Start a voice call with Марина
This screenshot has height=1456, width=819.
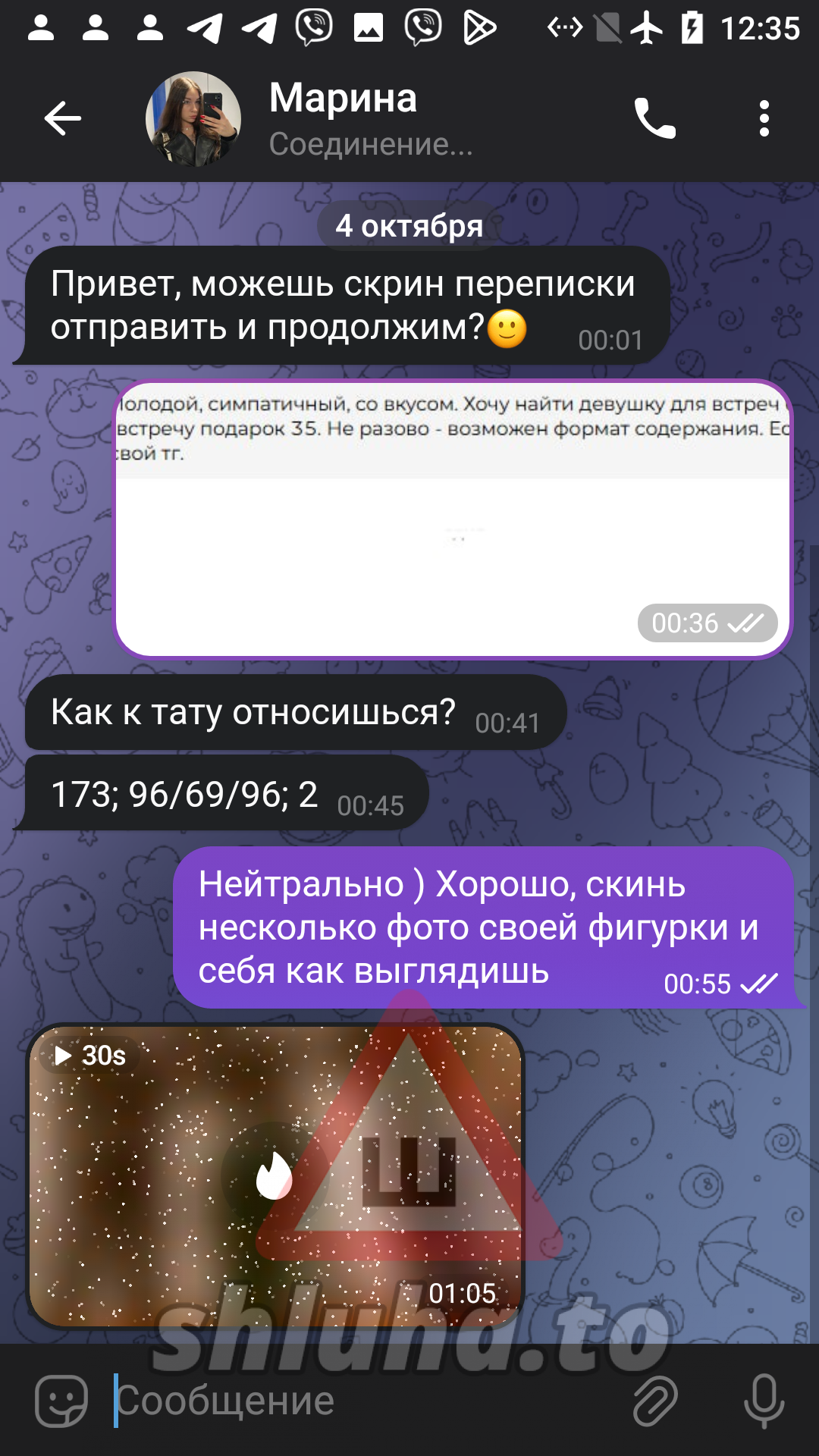(654, 119)
